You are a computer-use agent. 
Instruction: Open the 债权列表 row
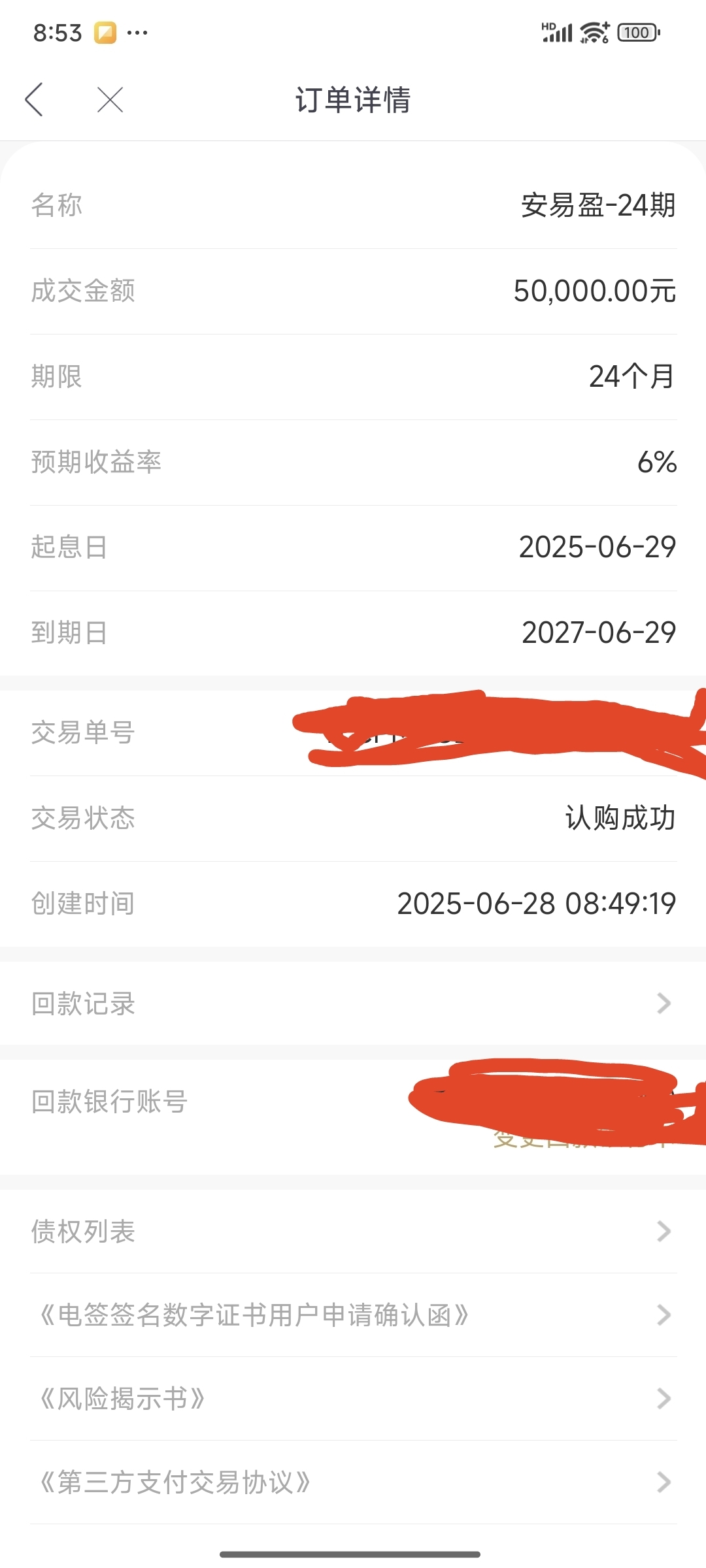(x=353, y=1232)
